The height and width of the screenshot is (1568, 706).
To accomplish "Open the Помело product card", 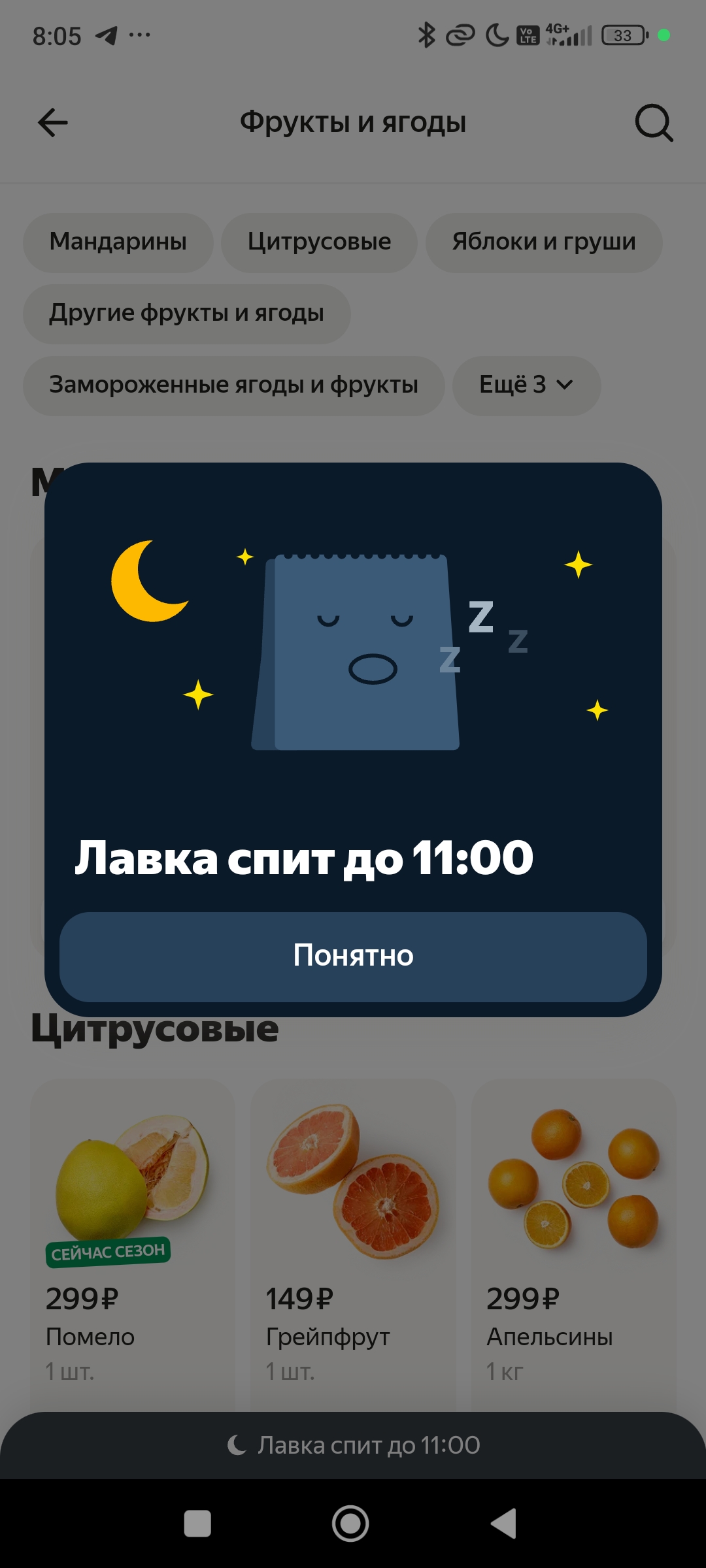I will (x=133, y=1241).
